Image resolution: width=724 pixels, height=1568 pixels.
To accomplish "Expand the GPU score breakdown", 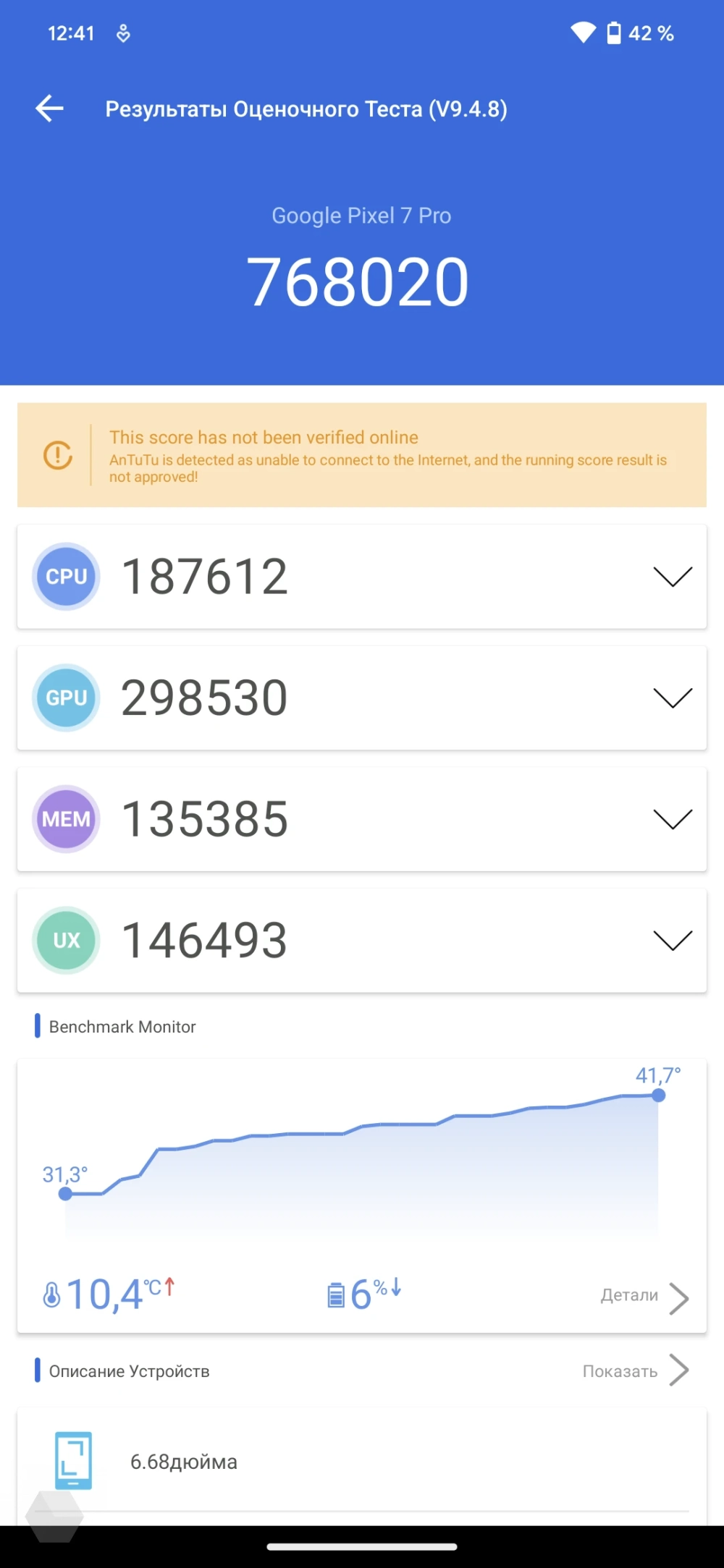I will [673, 698].
